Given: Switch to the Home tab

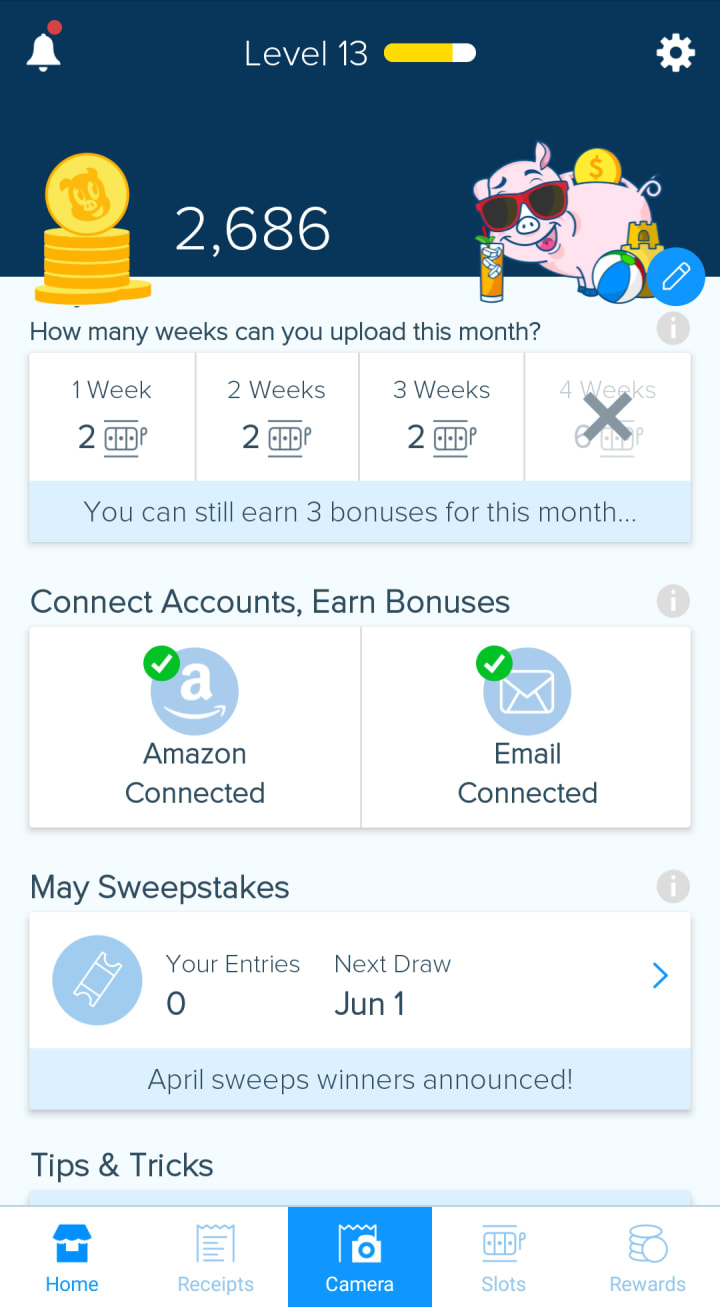Looking at the screenshot, I should [x=72, y=1258].
